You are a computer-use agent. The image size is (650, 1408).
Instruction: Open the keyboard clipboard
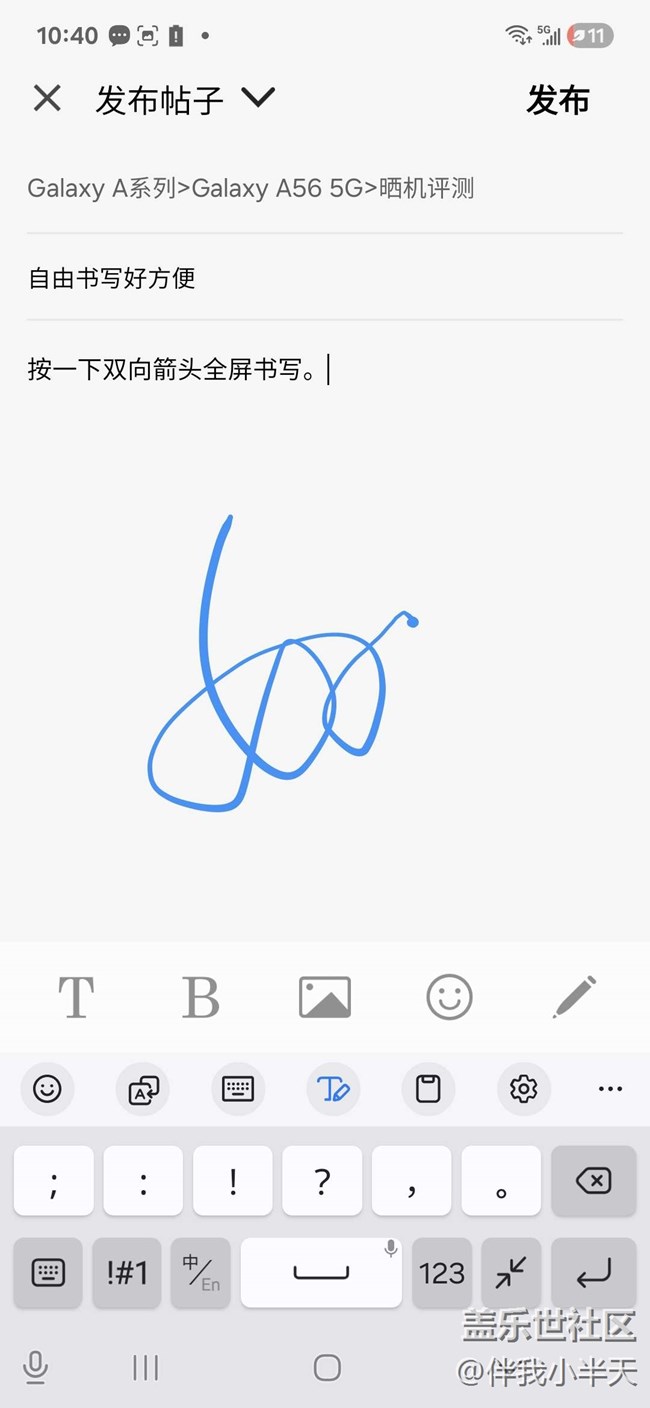tap(428, 1088)
